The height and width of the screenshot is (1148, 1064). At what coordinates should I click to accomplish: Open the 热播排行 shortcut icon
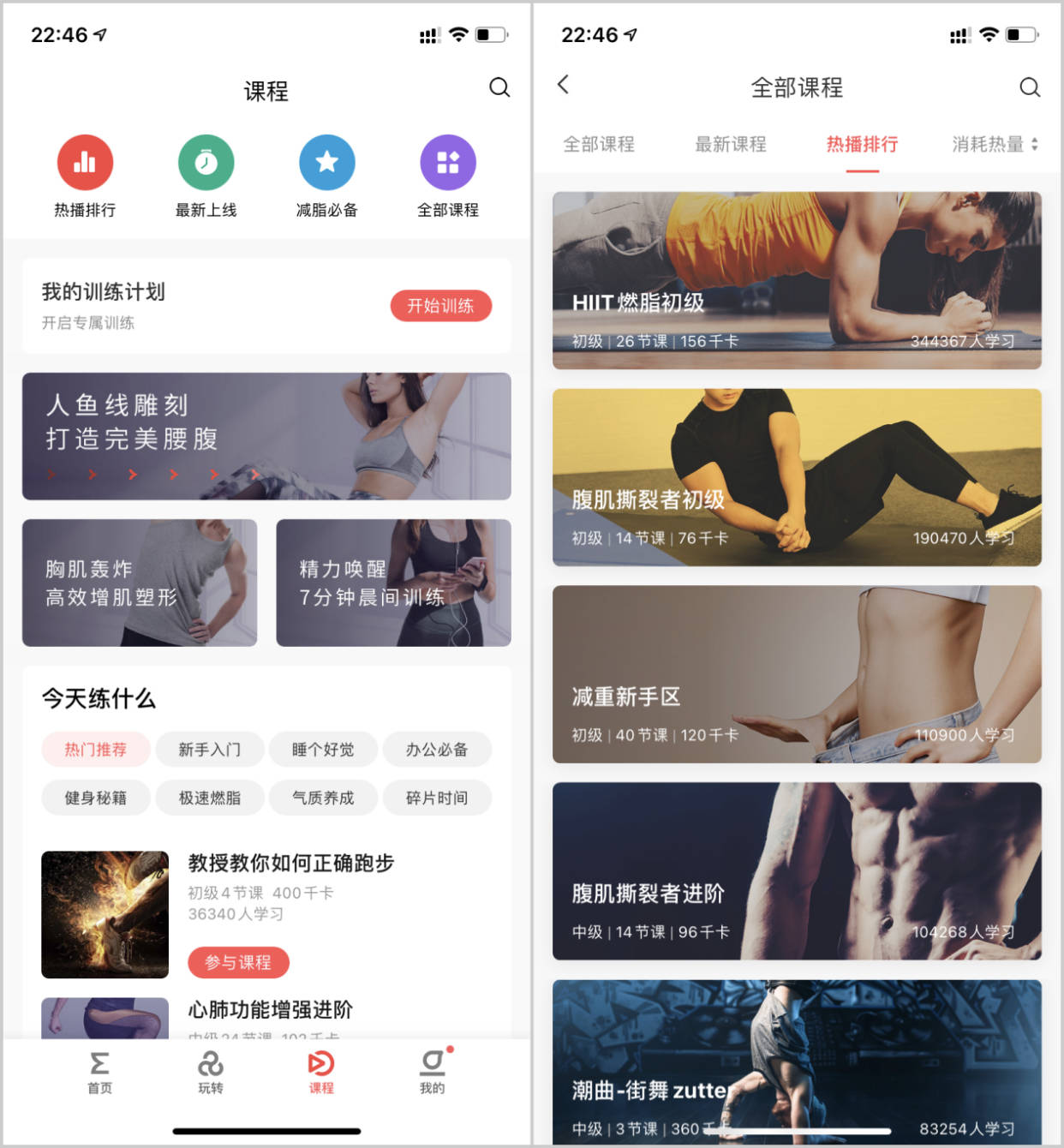coord(85,163)
